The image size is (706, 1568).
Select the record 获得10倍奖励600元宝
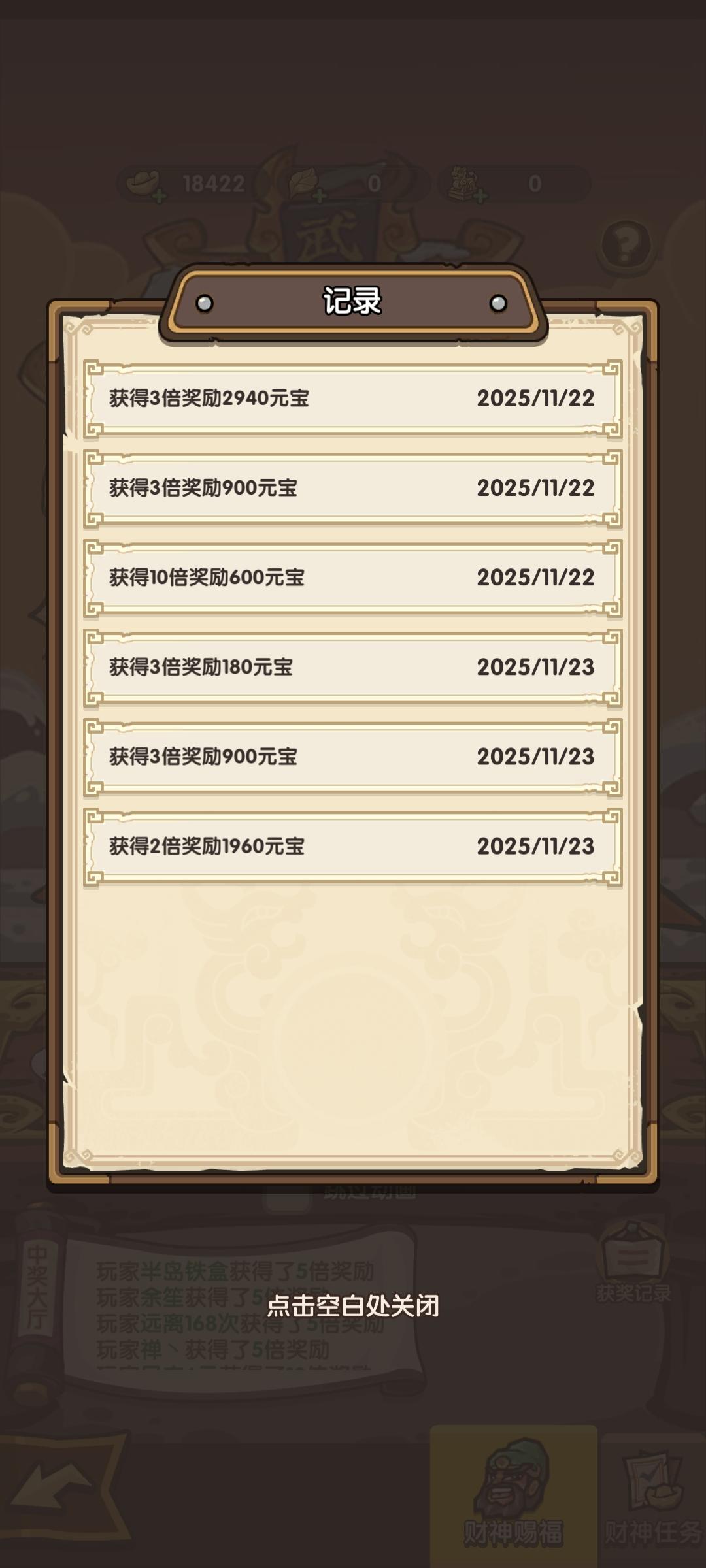point(353,578)
